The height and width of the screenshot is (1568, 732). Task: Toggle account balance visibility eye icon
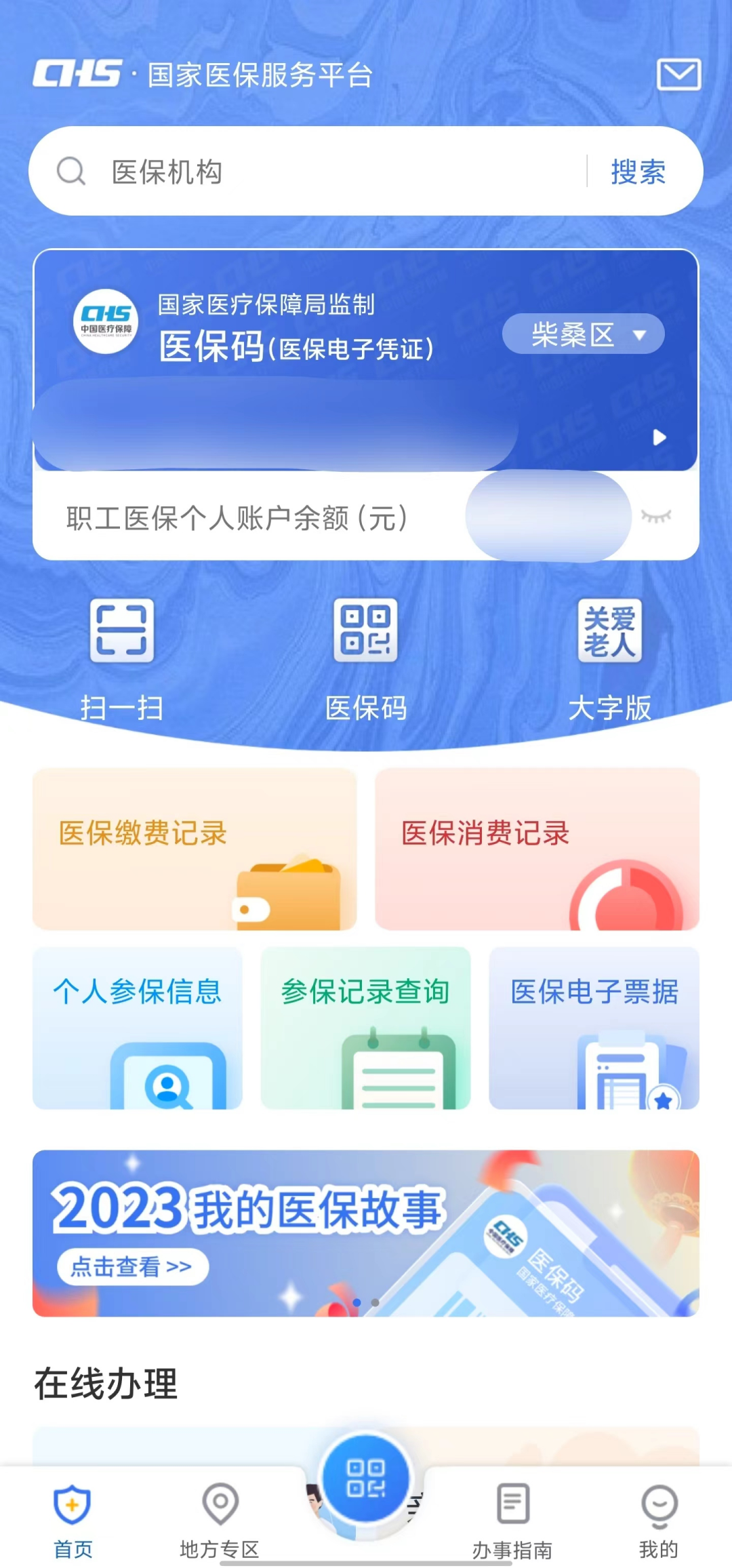[656, 517]
